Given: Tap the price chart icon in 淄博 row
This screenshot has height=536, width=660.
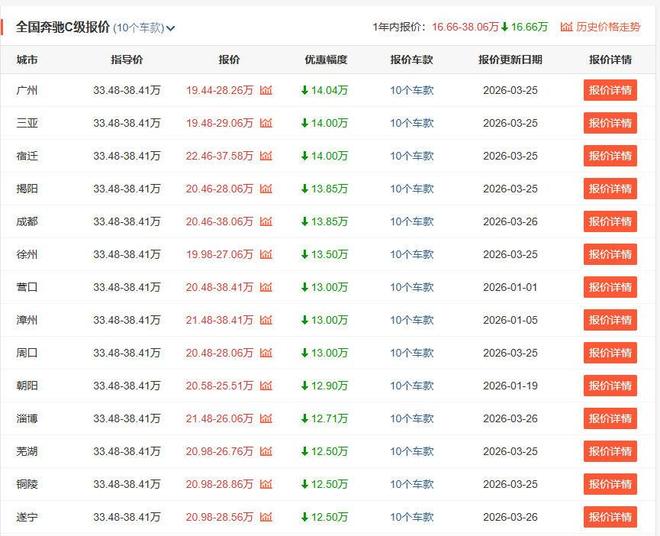Looking at the screenshot, I should (x=266, y=419).
